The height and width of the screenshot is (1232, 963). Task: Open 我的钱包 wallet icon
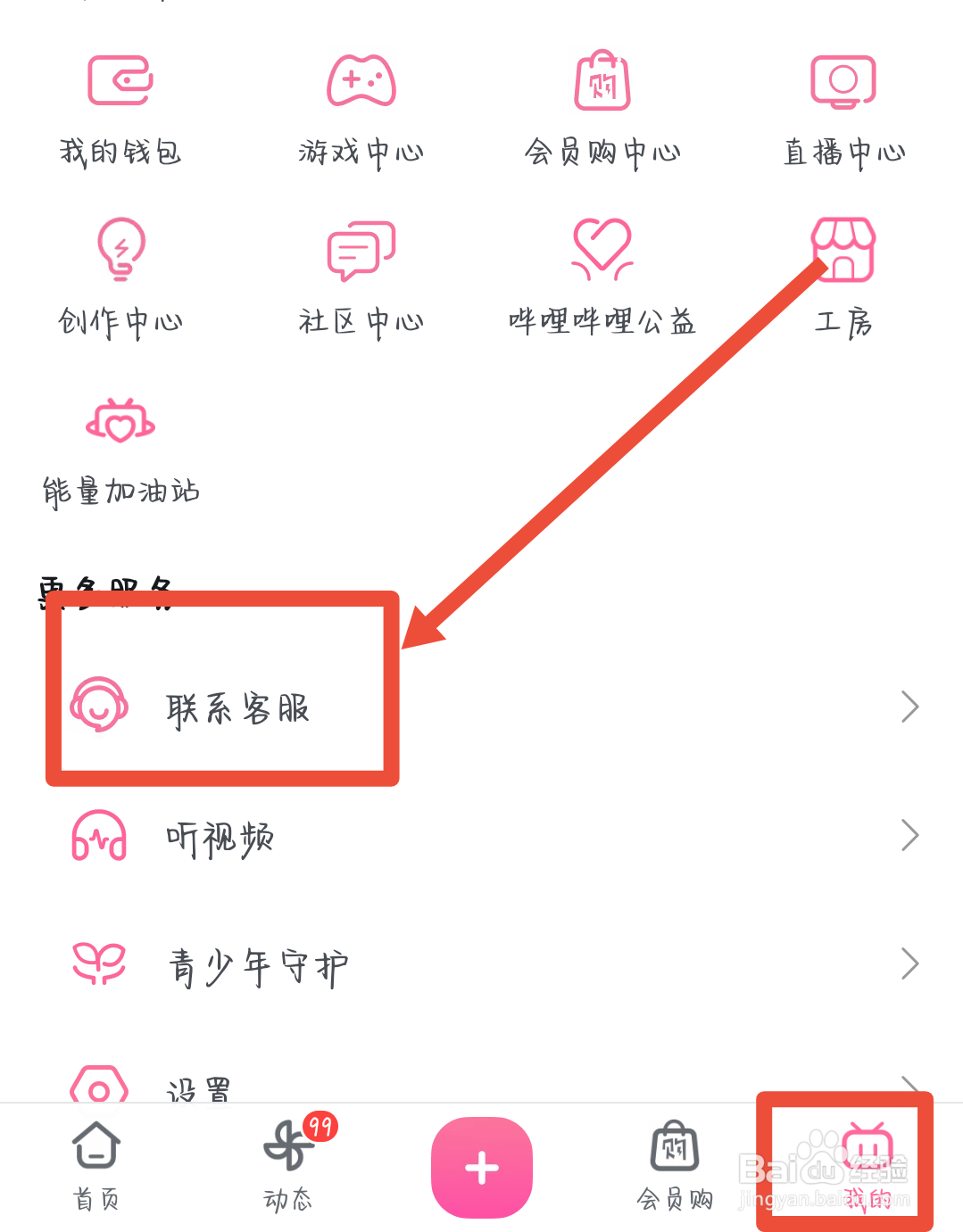click(x=120, y=107)
